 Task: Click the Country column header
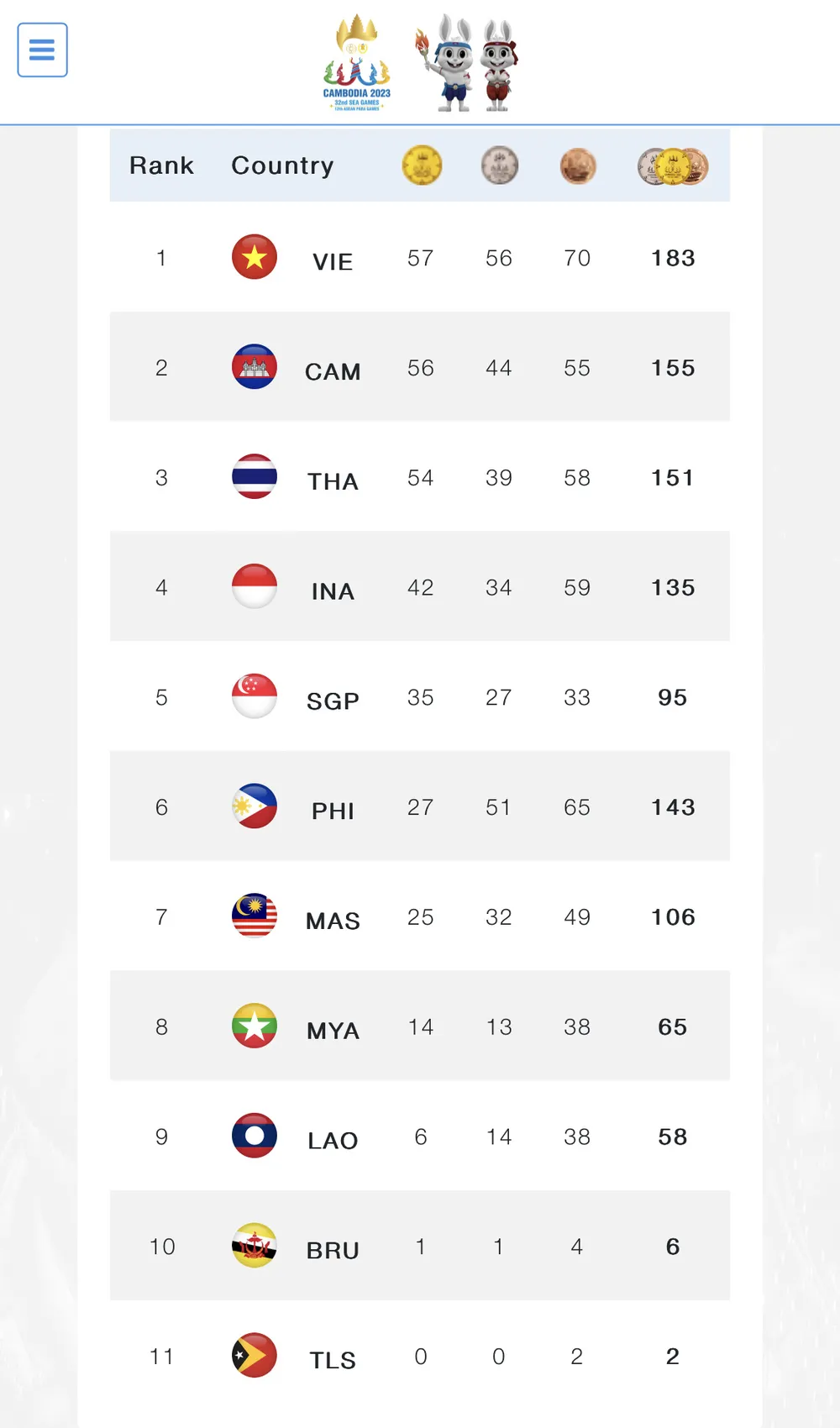point(282,165)
